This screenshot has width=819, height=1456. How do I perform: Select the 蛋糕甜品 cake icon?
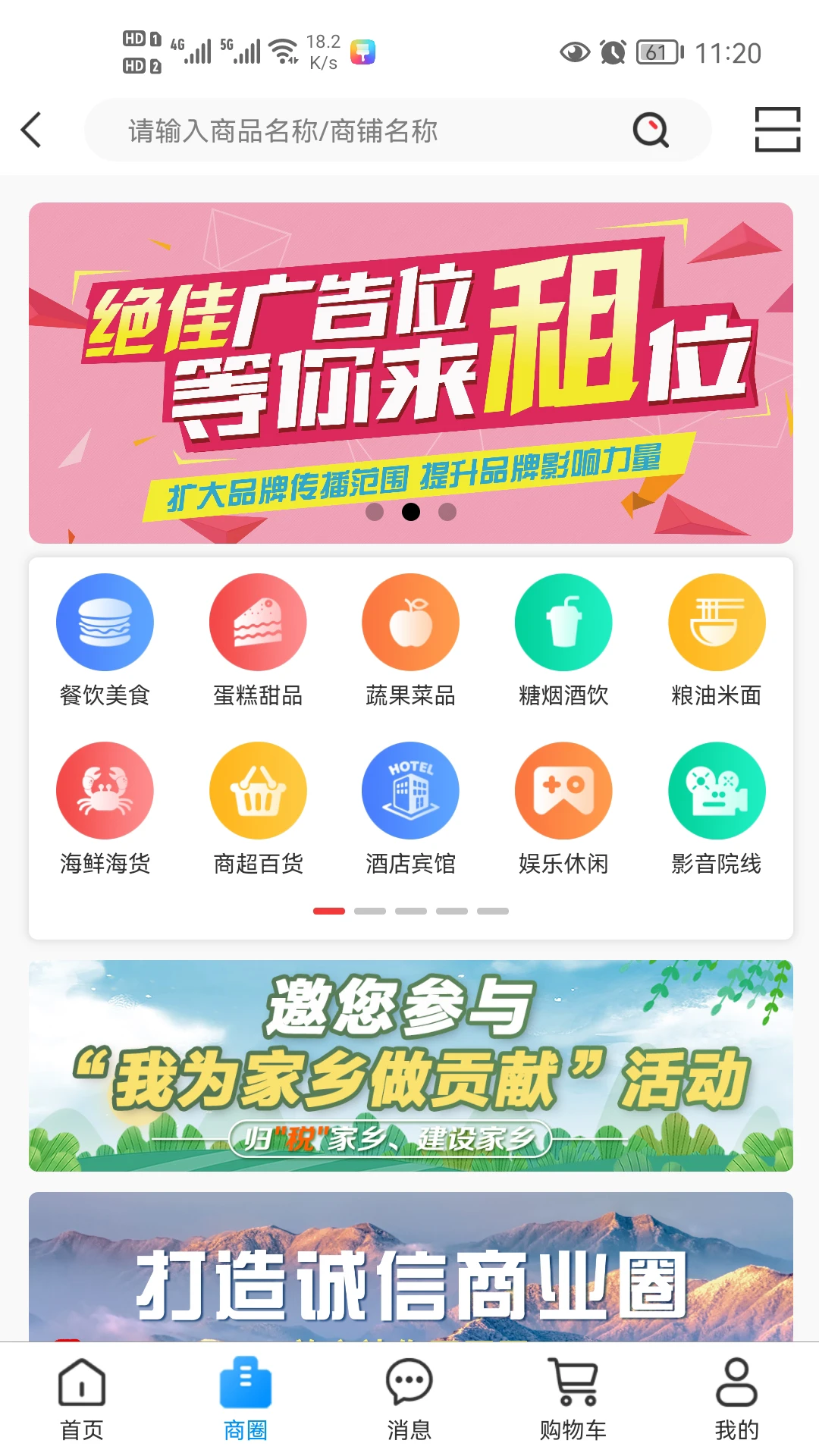tap(258, 621)
